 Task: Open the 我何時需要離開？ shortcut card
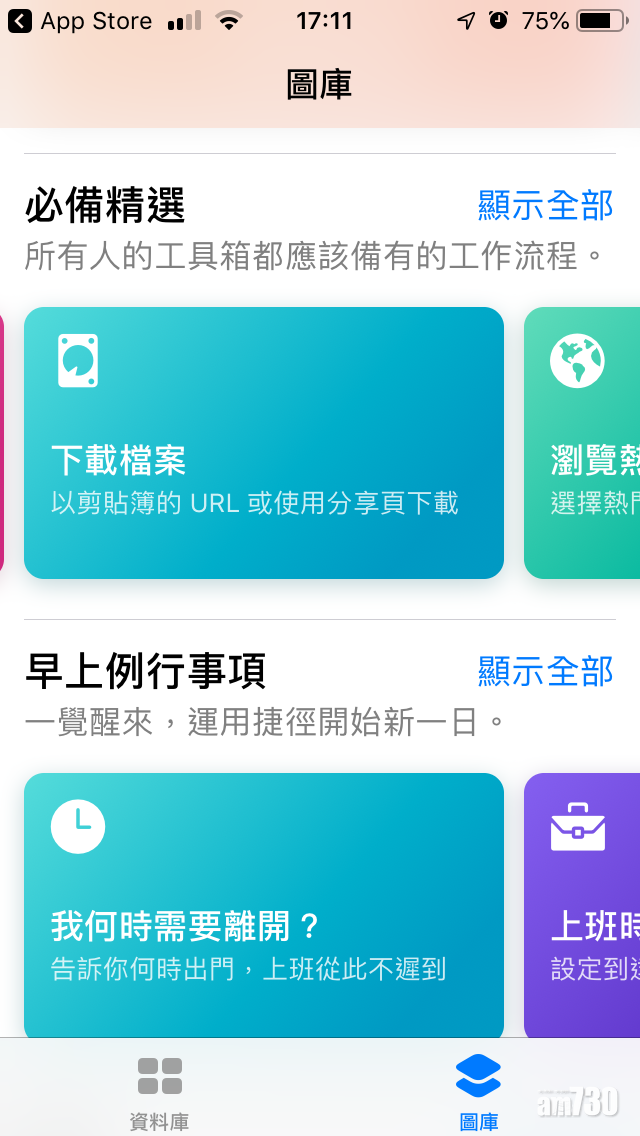(x=264, y=906)
